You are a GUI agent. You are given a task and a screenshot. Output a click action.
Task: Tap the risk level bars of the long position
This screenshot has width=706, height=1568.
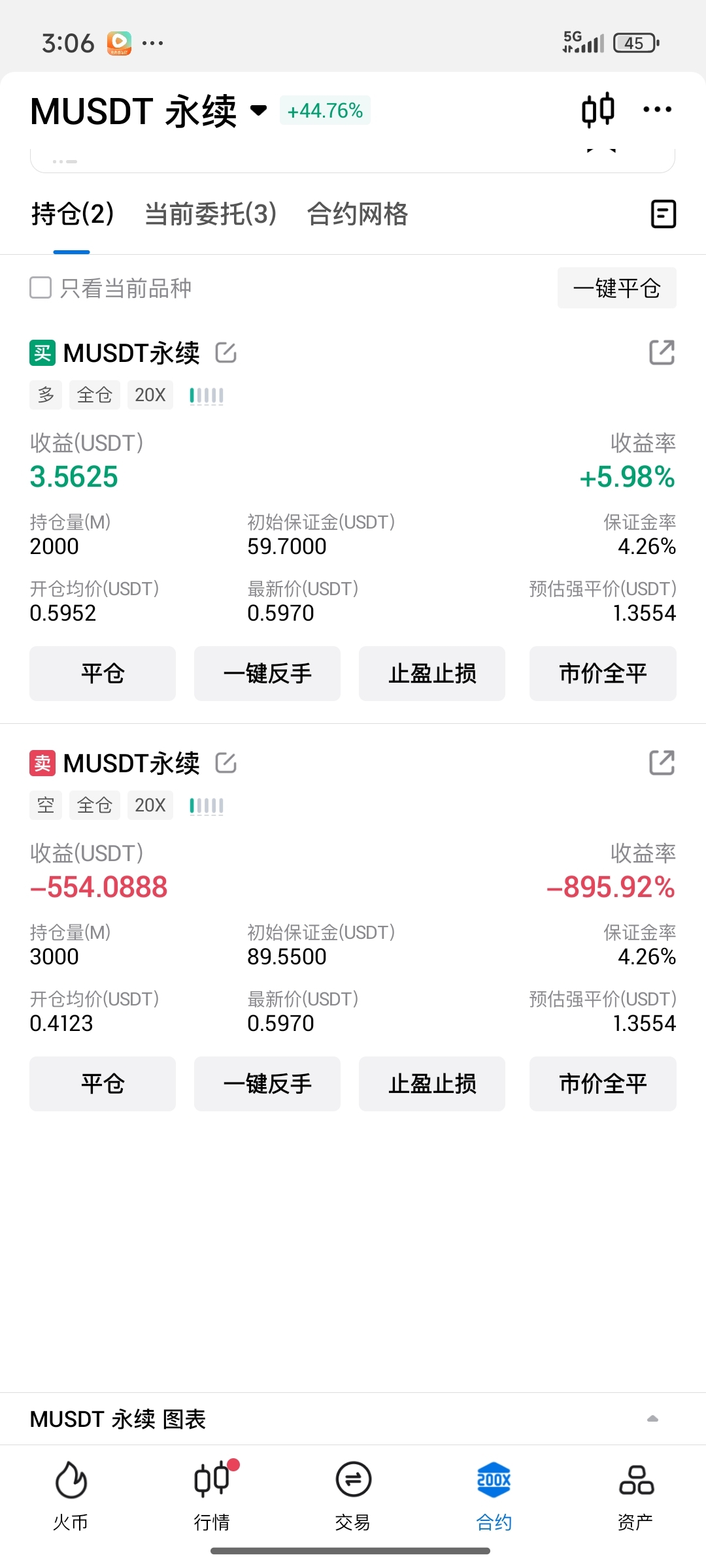point(206,395)
